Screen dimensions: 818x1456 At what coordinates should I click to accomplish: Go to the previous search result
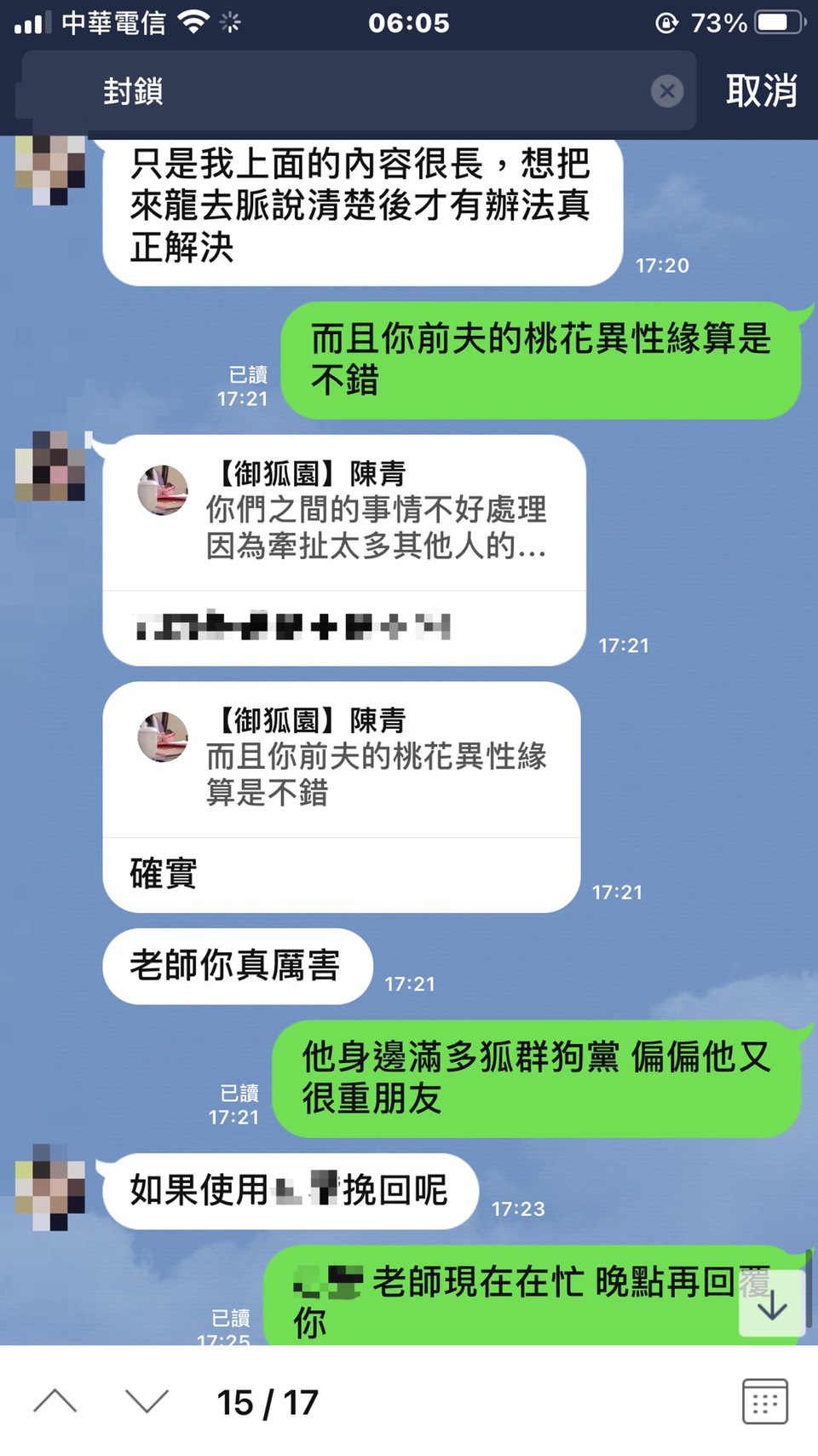[56, 1401]
